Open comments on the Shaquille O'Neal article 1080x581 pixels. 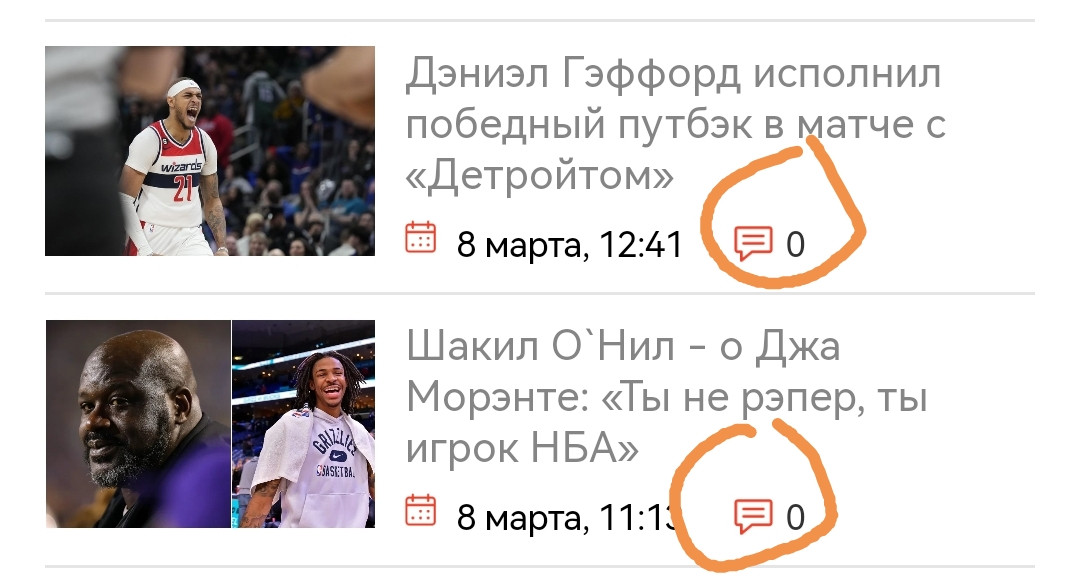pyautogui.click(x=769, y=516)
